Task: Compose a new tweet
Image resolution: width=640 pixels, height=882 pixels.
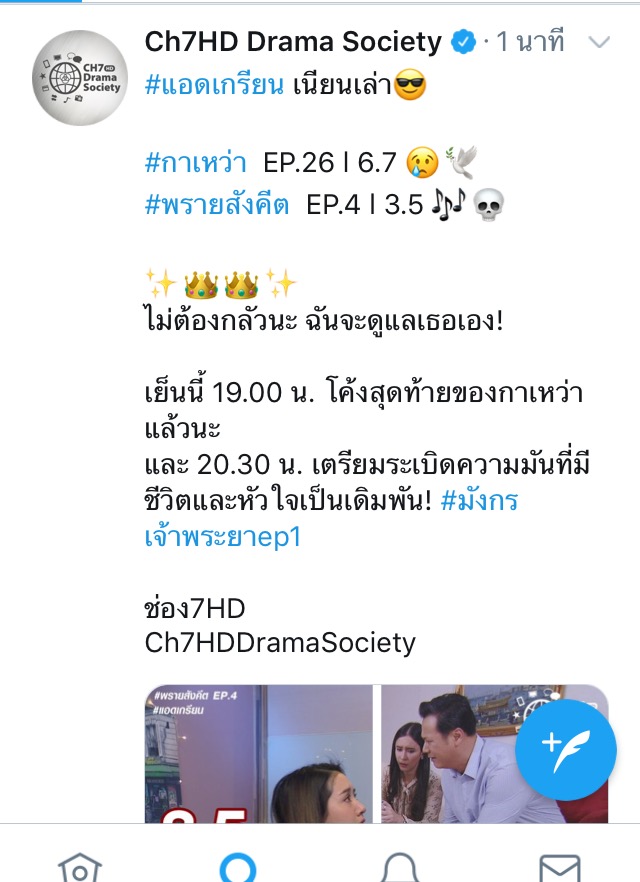Action: [566, 749]
